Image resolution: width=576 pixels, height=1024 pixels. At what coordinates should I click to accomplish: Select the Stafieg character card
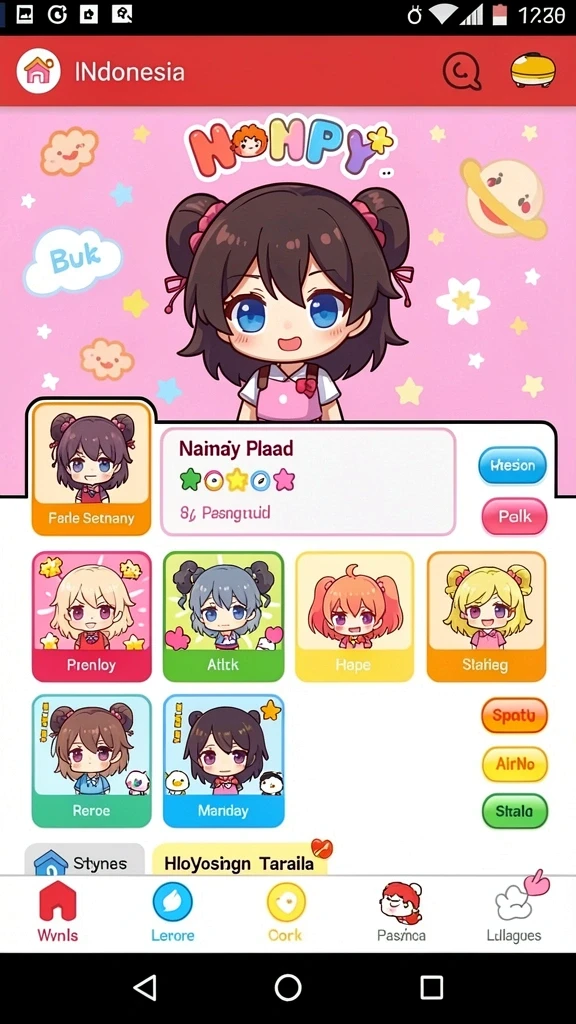pos(487,616)
